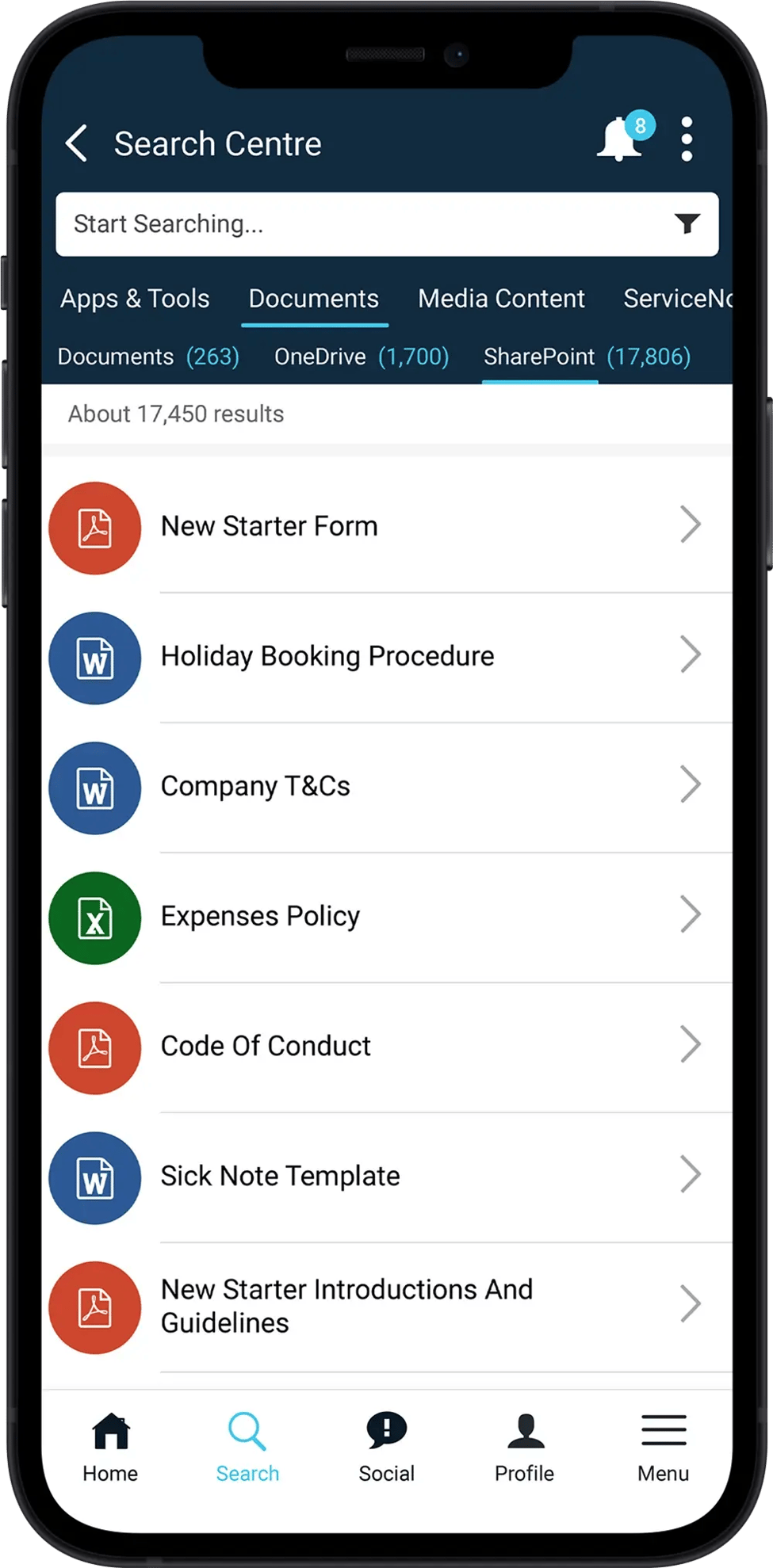Viewport: 773px width, 1568px height.
Task: Select the Apps & Tools tab
Action: tap(134, 299)
